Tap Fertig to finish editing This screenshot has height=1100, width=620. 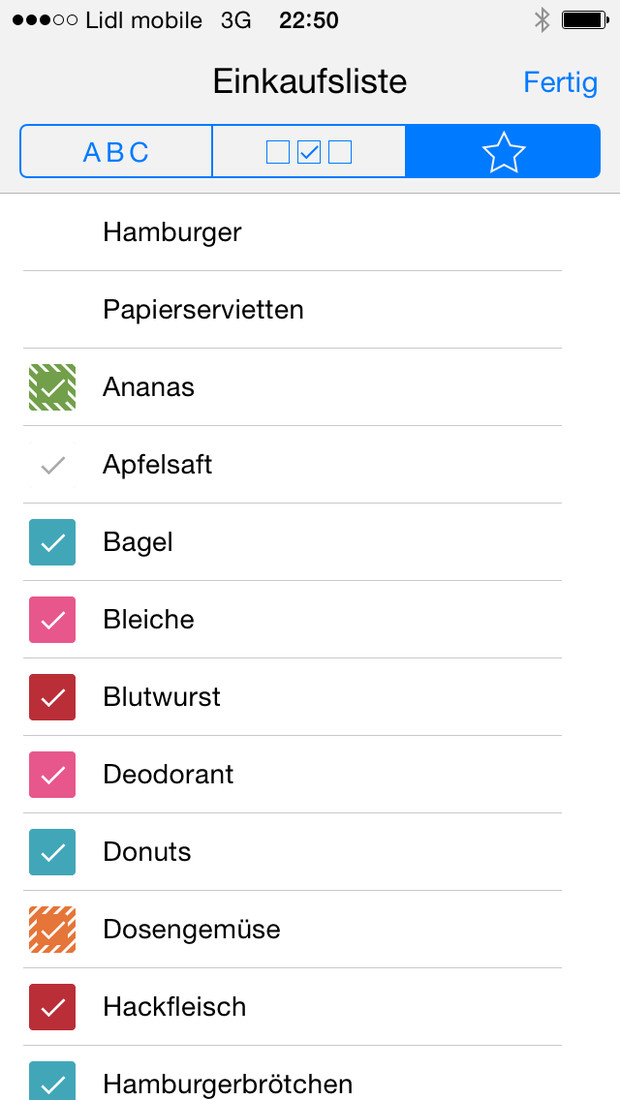tap(560, 83)
